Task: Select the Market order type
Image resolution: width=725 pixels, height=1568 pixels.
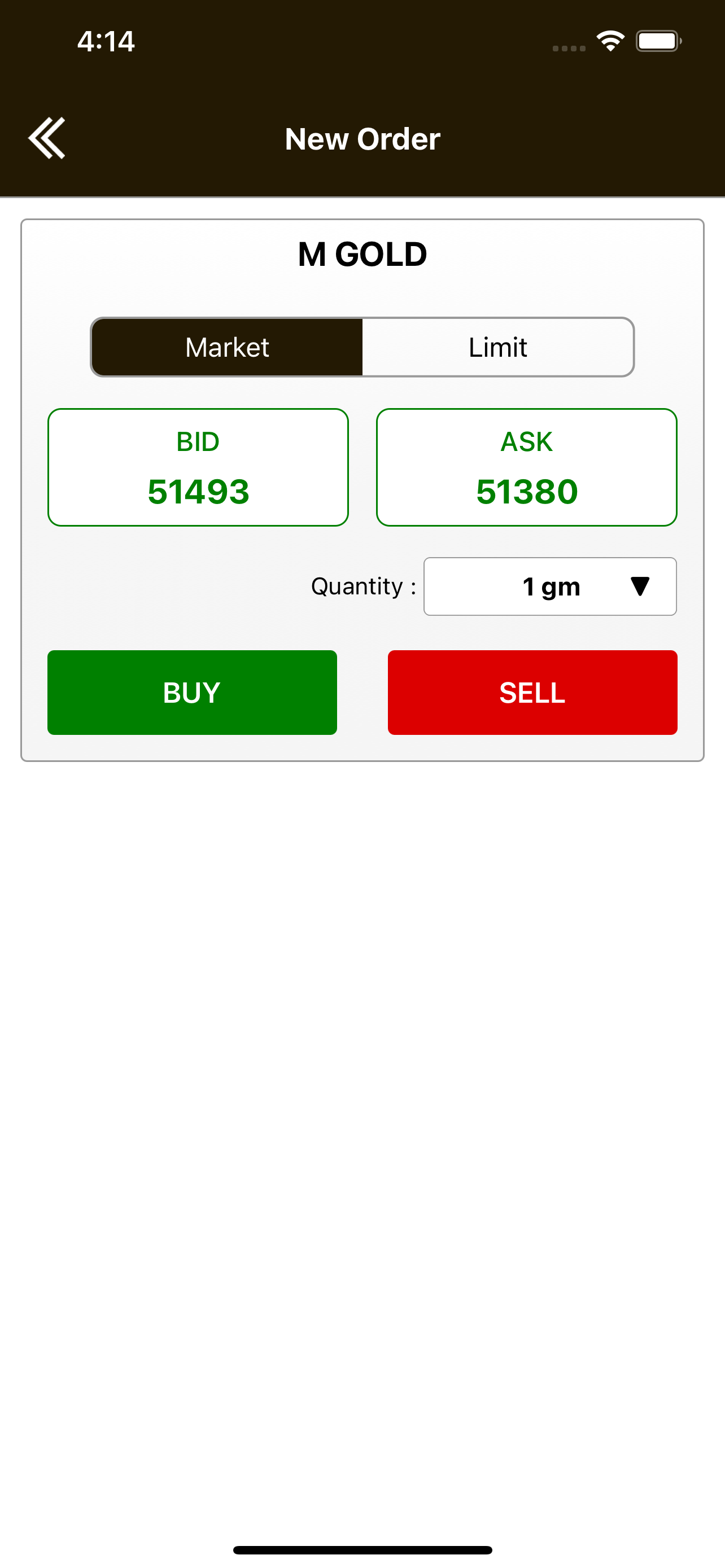Action: pyautogui.click(x=227, y=347)
